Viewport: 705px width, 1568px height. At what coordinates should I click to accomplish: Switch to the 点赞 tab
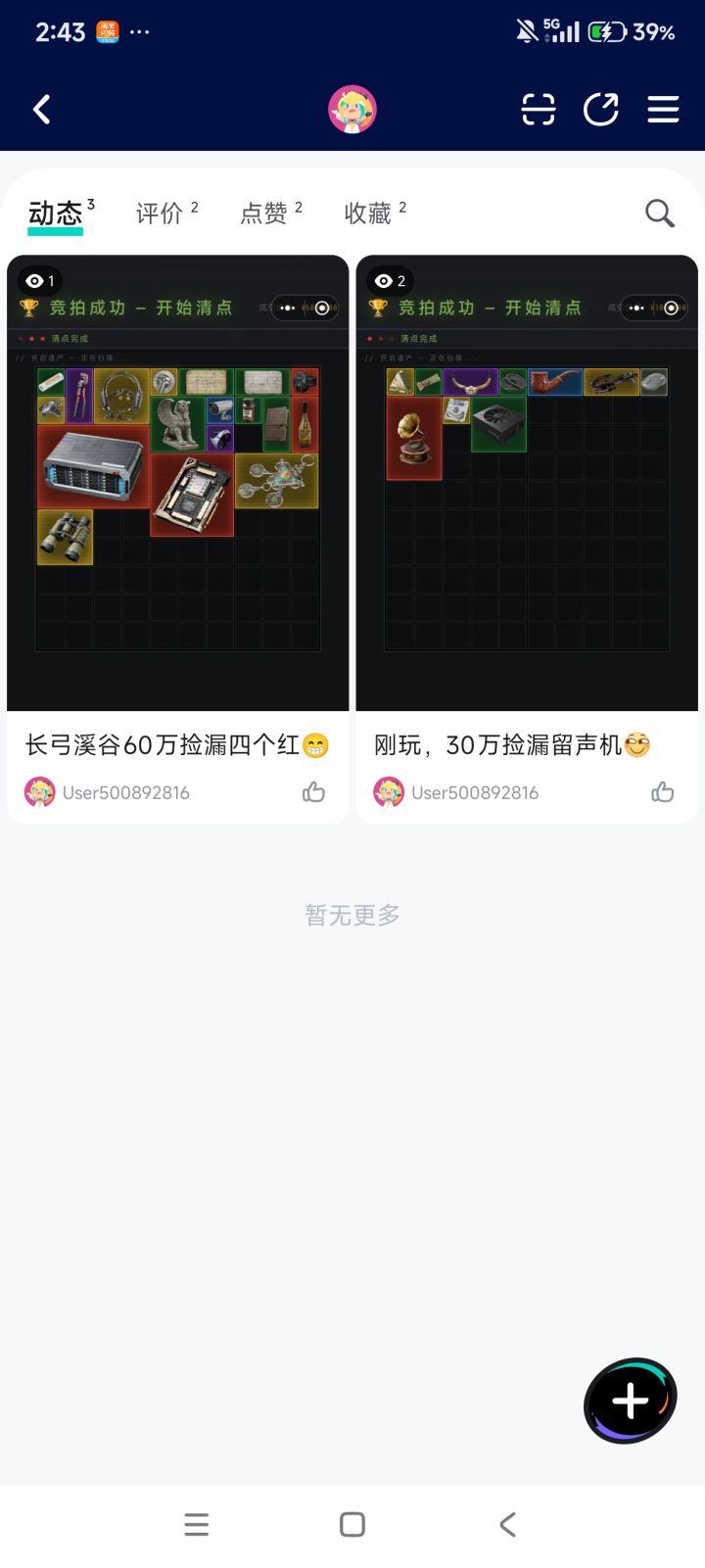264,214
